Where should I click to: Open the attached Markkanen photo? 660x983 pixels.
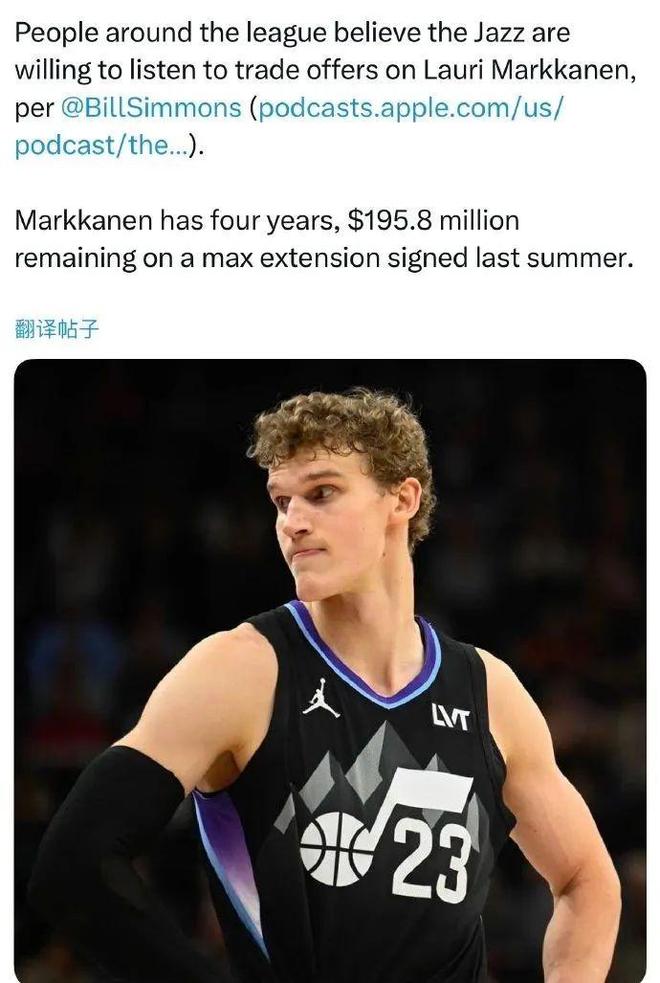coord(330,670)
